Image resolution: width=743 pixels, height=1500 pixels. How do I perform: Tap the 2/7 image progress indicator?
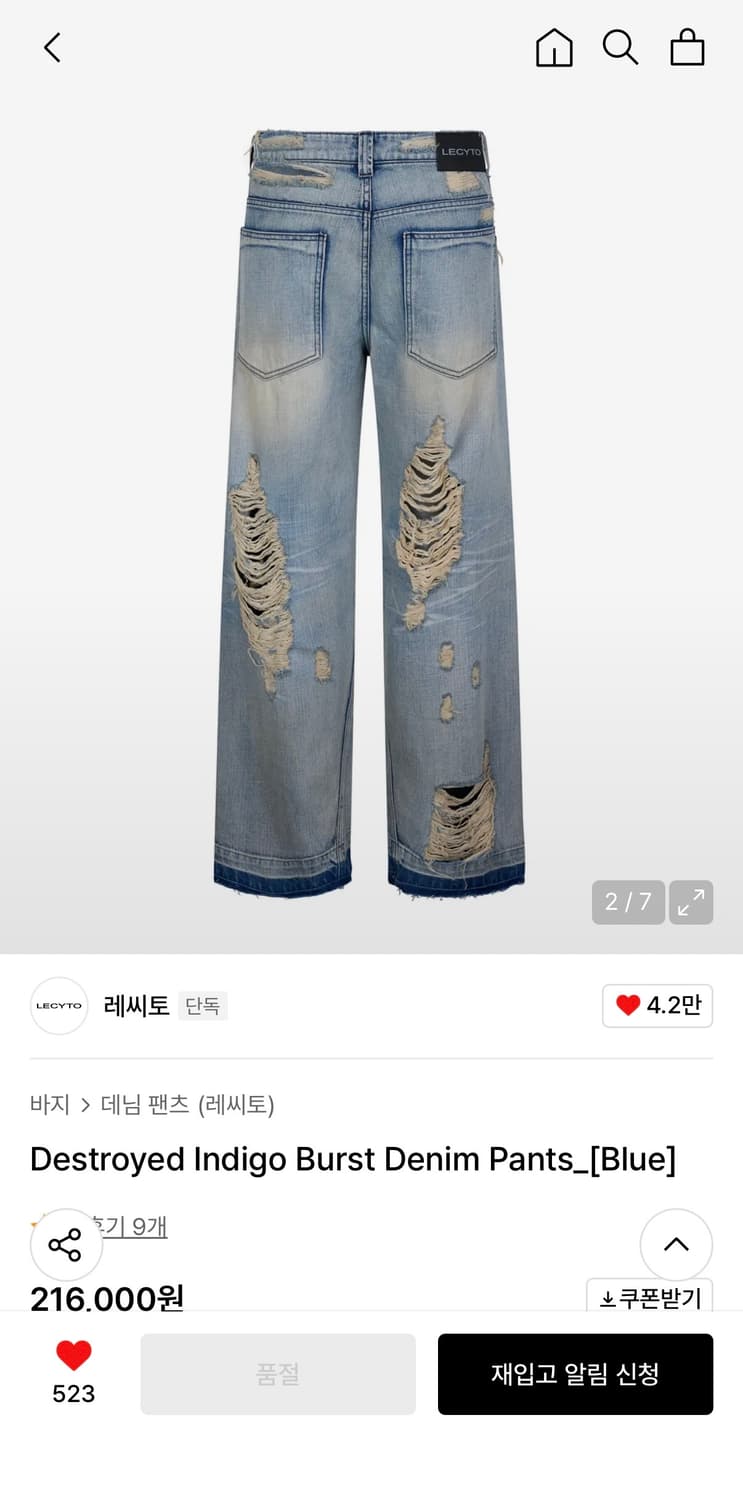pyautogui.click(x=628, y=902)
